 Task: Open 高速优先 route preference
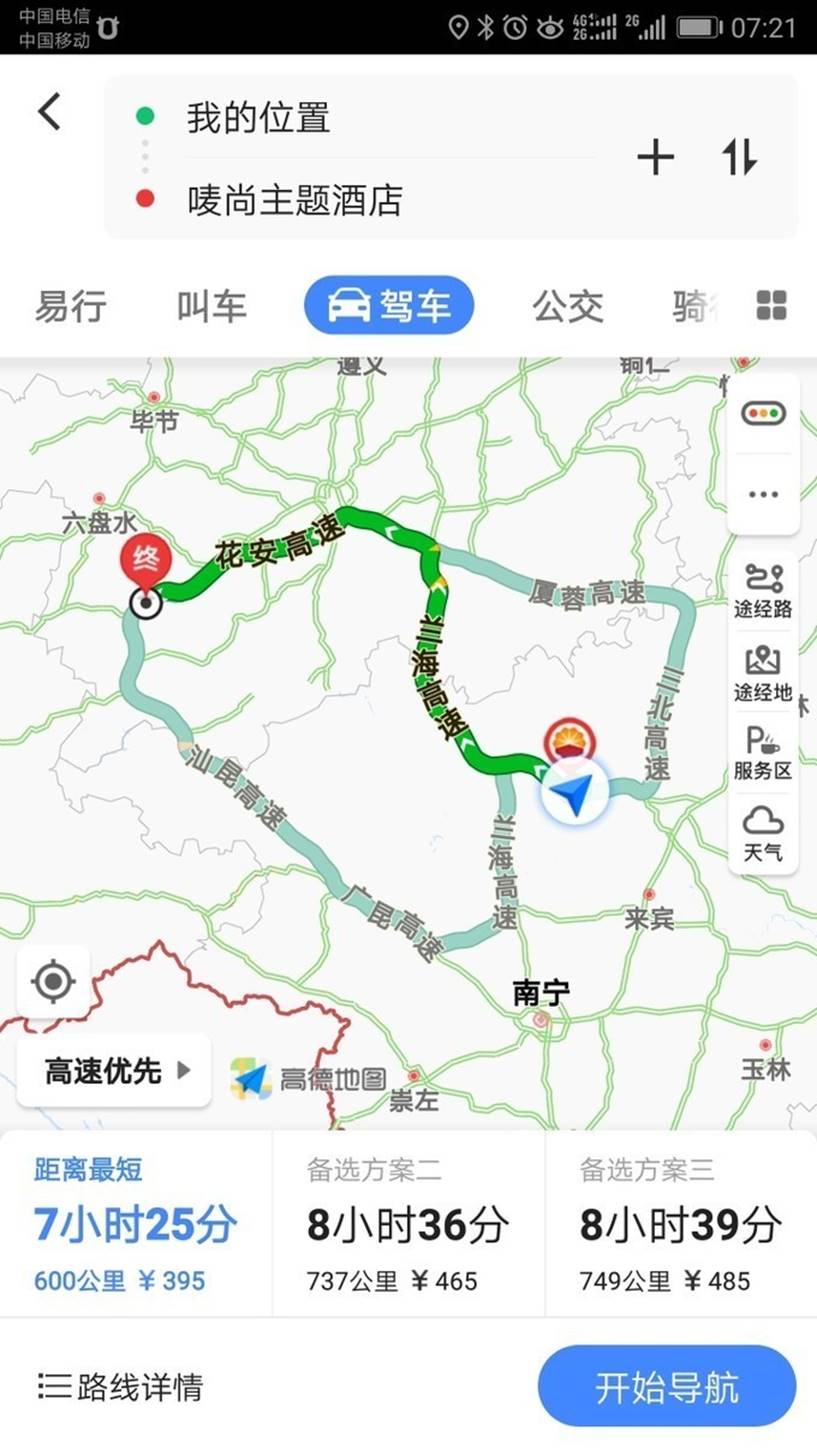114,1071
